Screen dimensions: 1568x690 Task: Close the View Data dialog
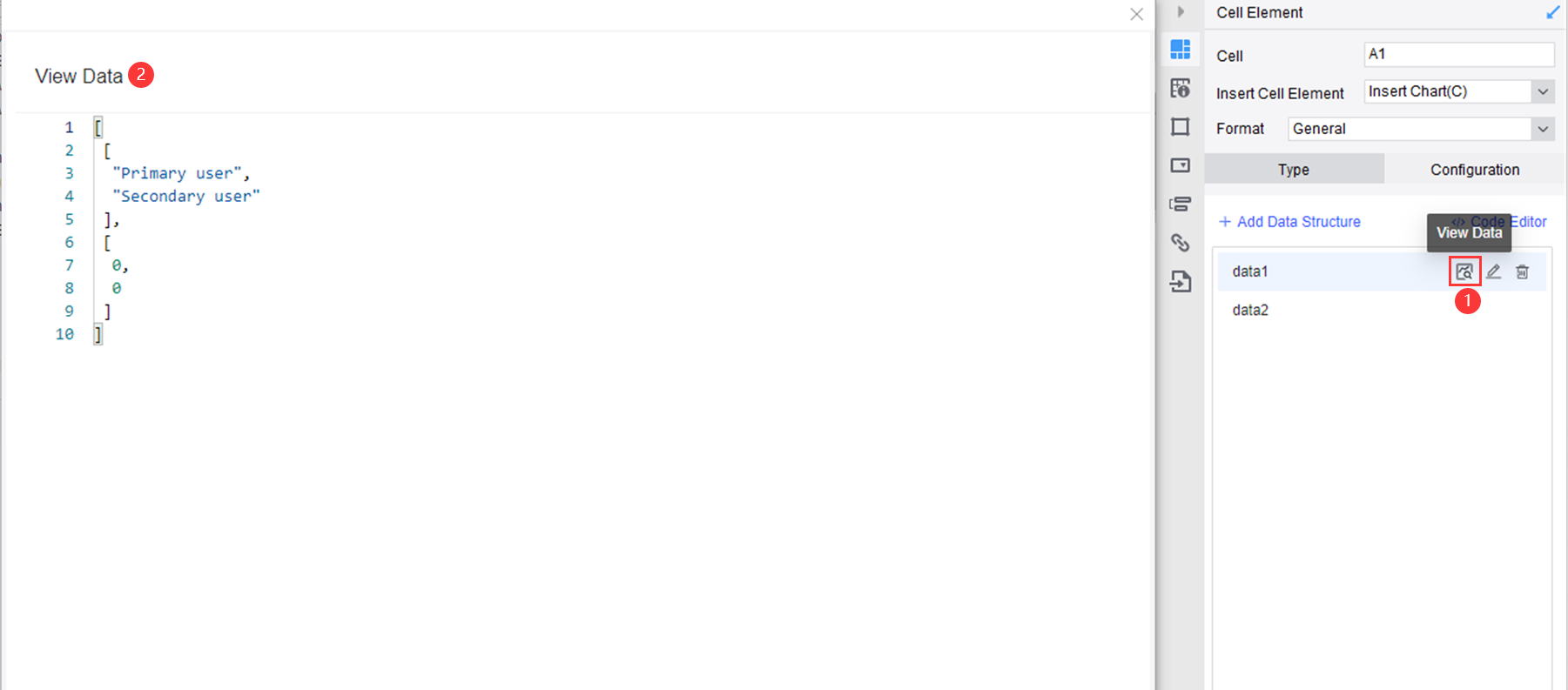pos(1136,14)
